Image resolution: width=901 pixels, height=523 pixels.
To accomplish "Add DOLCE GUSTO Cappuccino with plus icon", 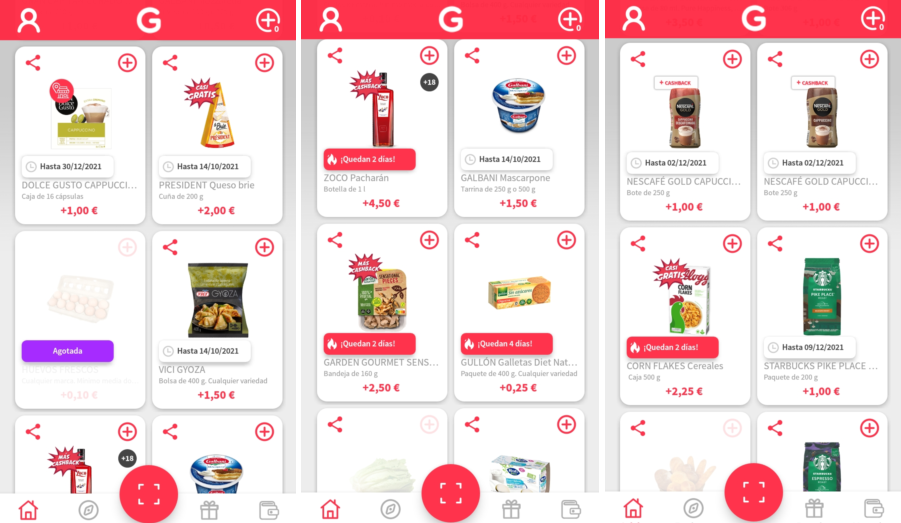I will [127, 63].
